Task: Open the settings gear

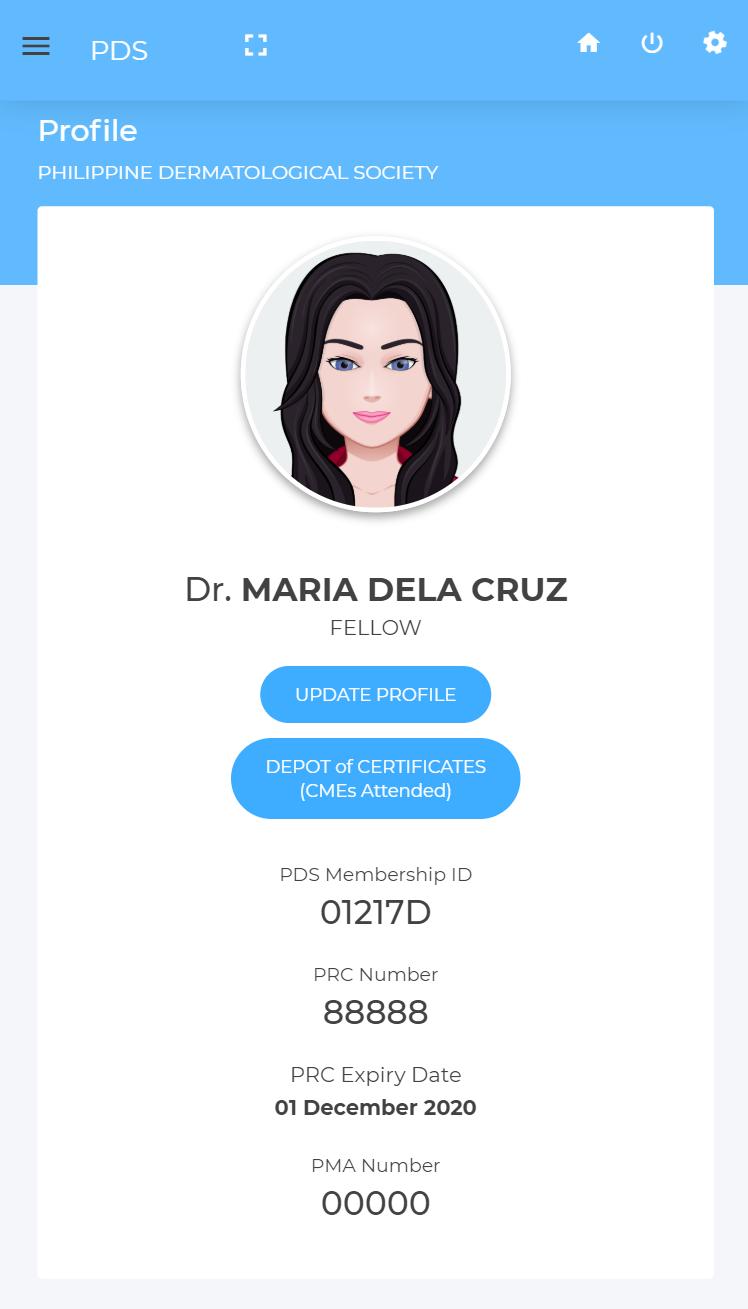Action: pos(715,43)
